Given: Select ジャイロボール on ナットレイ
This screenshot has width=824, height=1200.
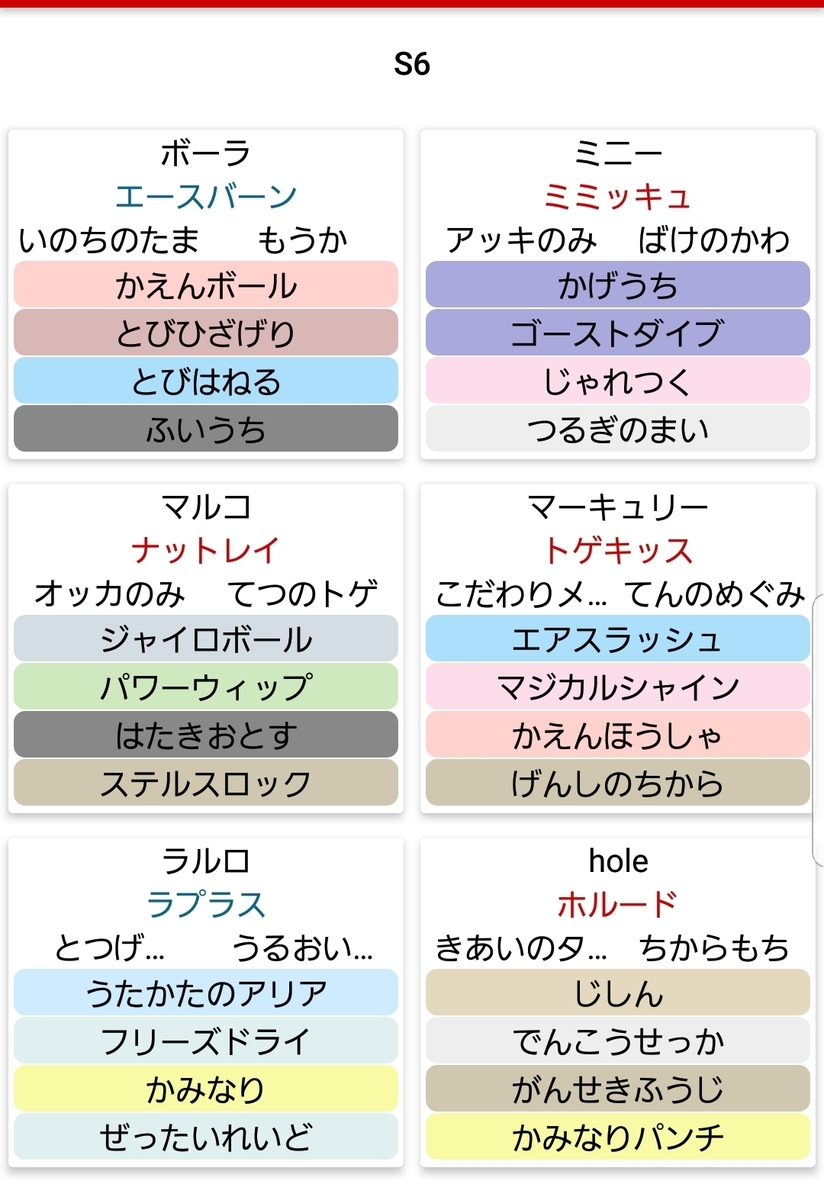Looking at the screenshot, I should coord(205,637).
